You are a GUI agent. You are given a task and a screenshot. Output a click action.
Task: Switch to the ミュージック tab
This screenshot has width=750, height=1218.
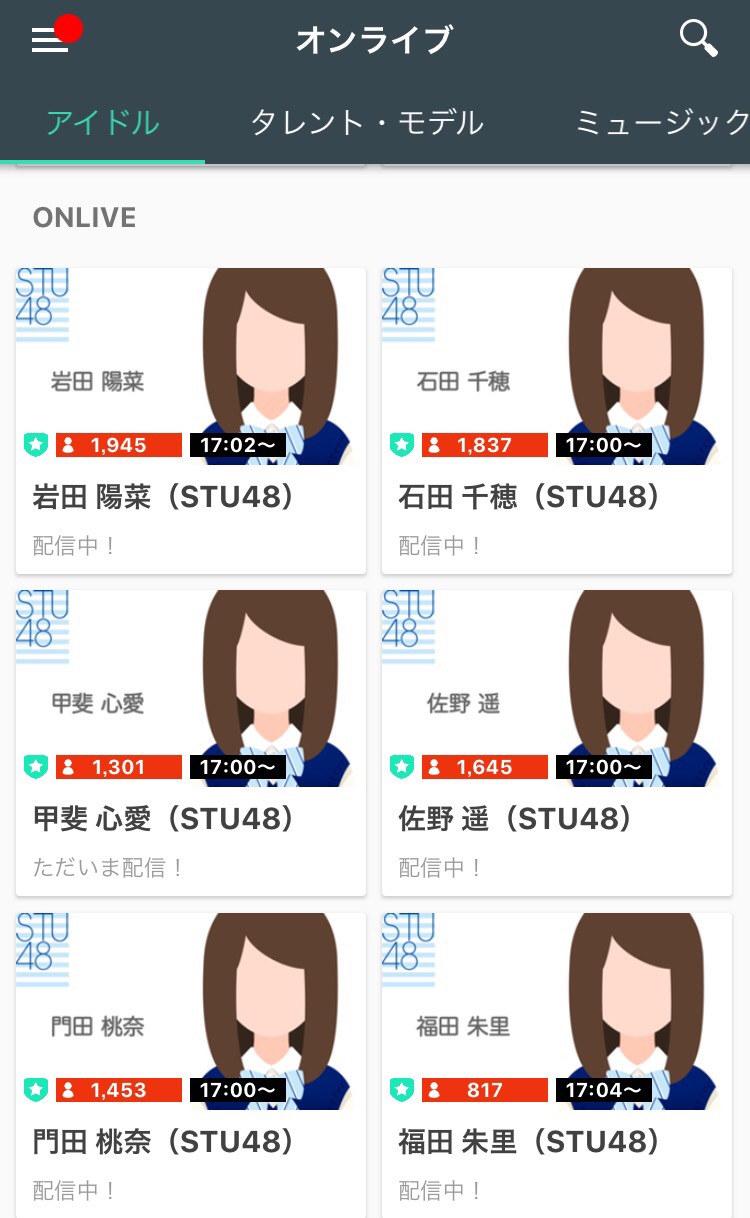tap(662, 123)
